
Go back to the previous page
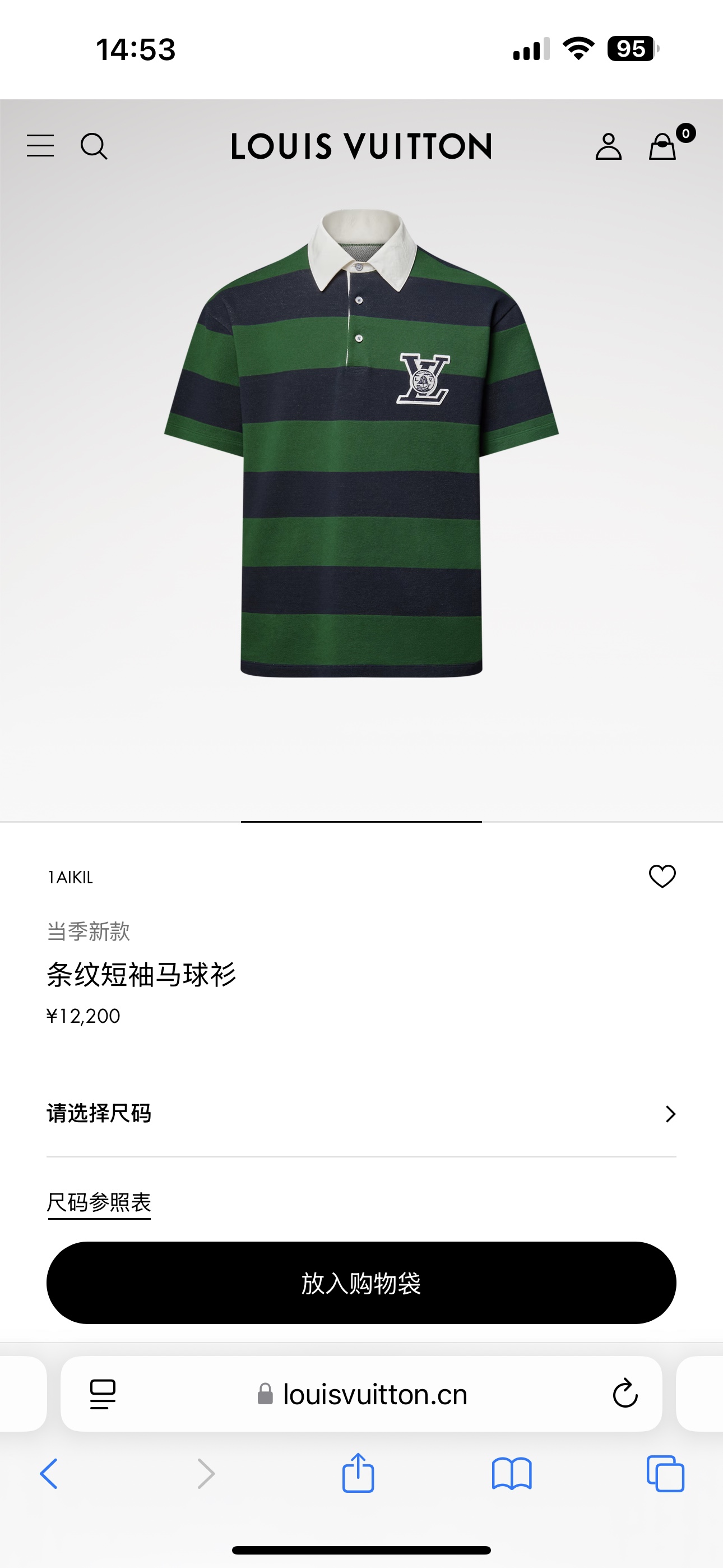49,1474
